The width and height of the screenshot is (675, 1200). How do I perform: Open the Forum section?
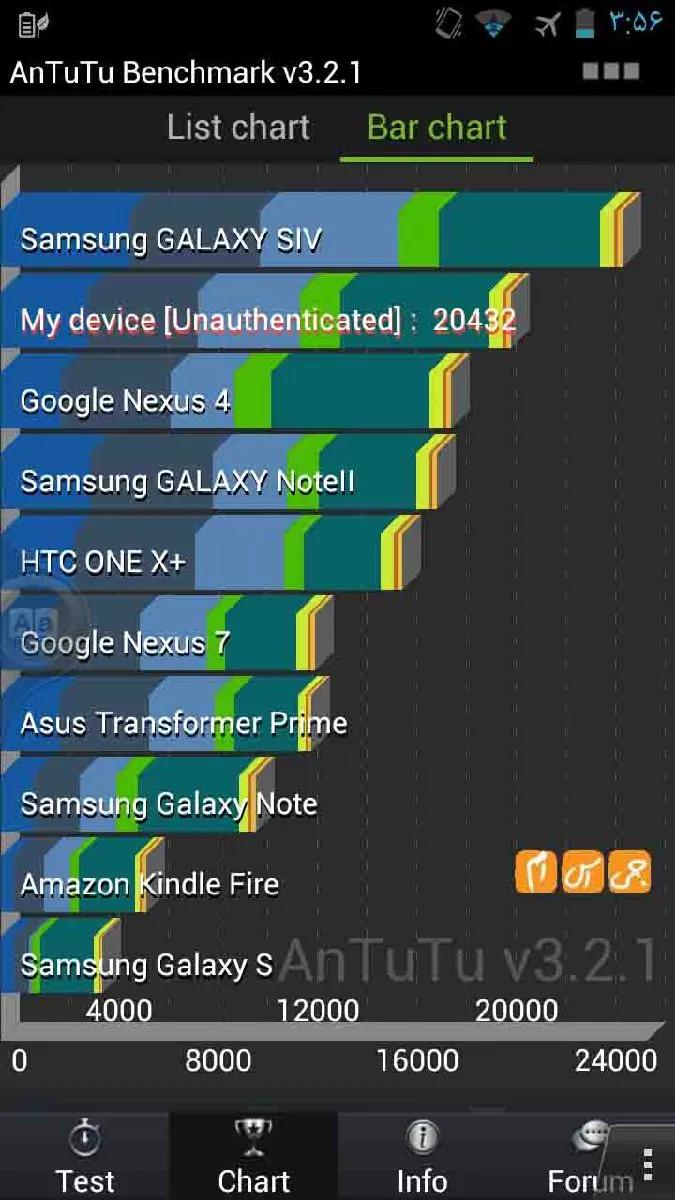(585, 1158)
